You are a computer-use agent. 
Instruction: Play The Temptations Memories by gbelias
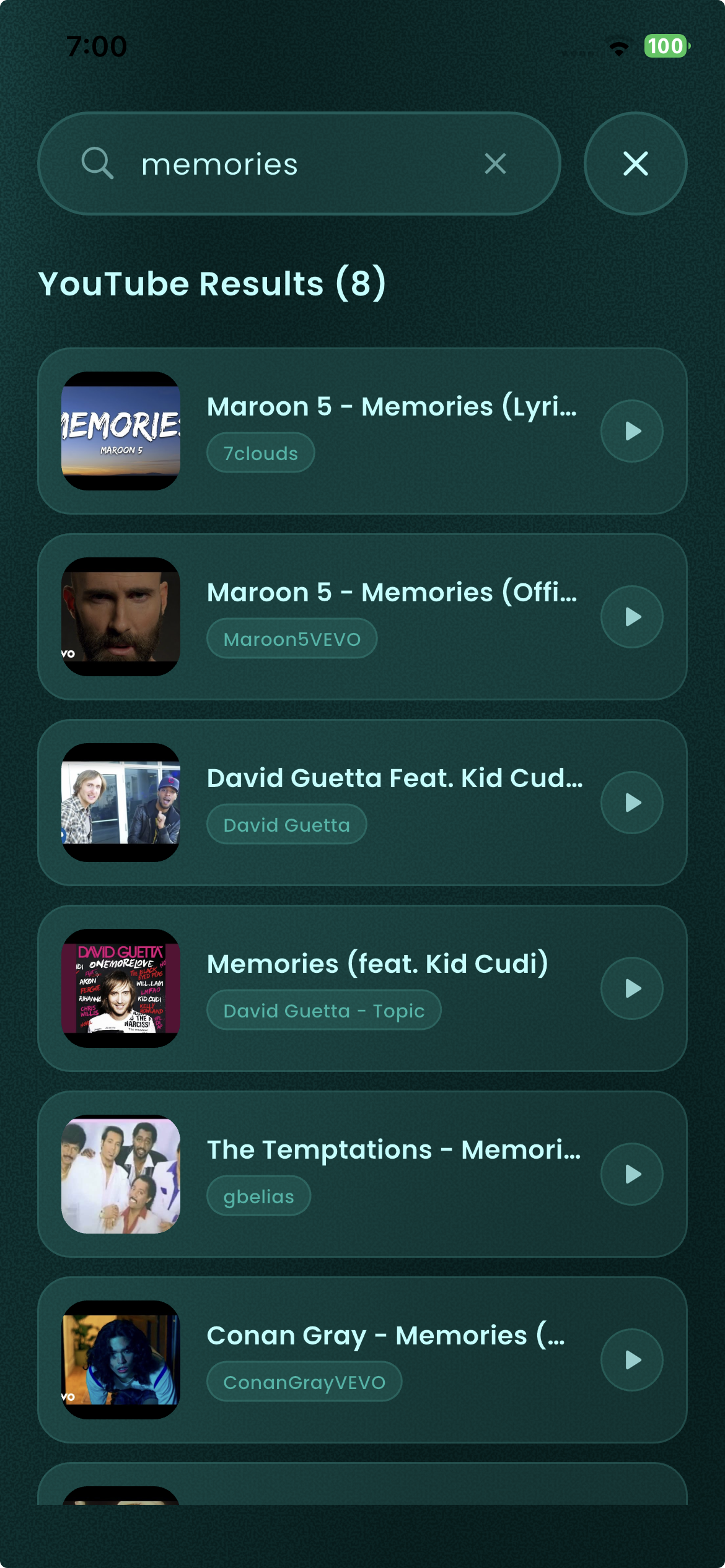tap(631, 1174)
